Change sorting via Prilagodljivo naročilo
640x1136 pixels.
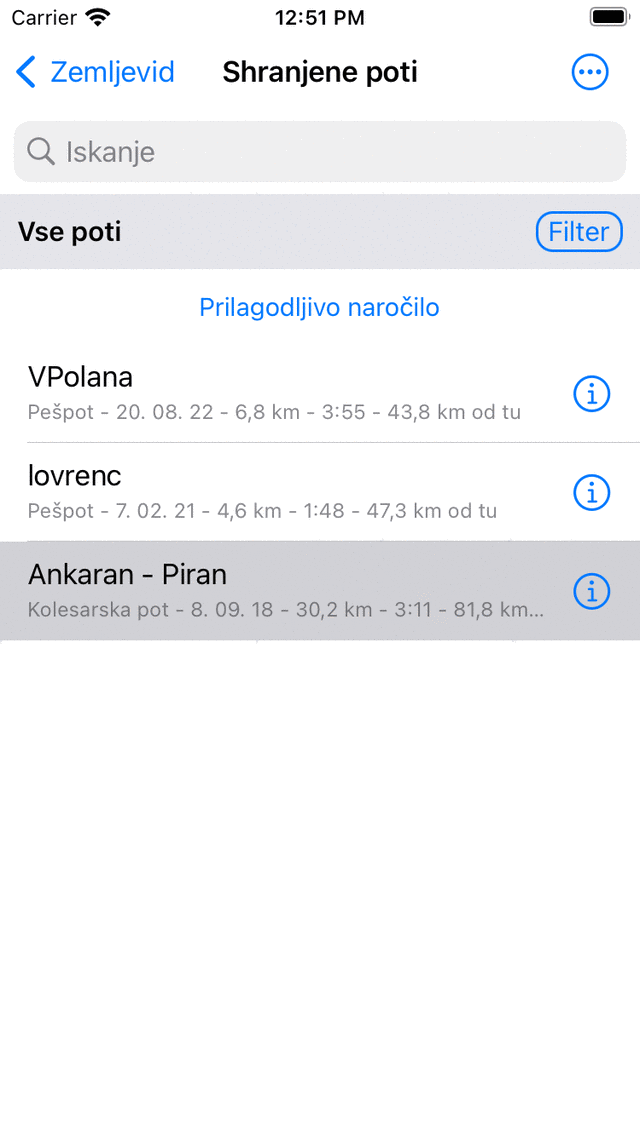point(320,307)
